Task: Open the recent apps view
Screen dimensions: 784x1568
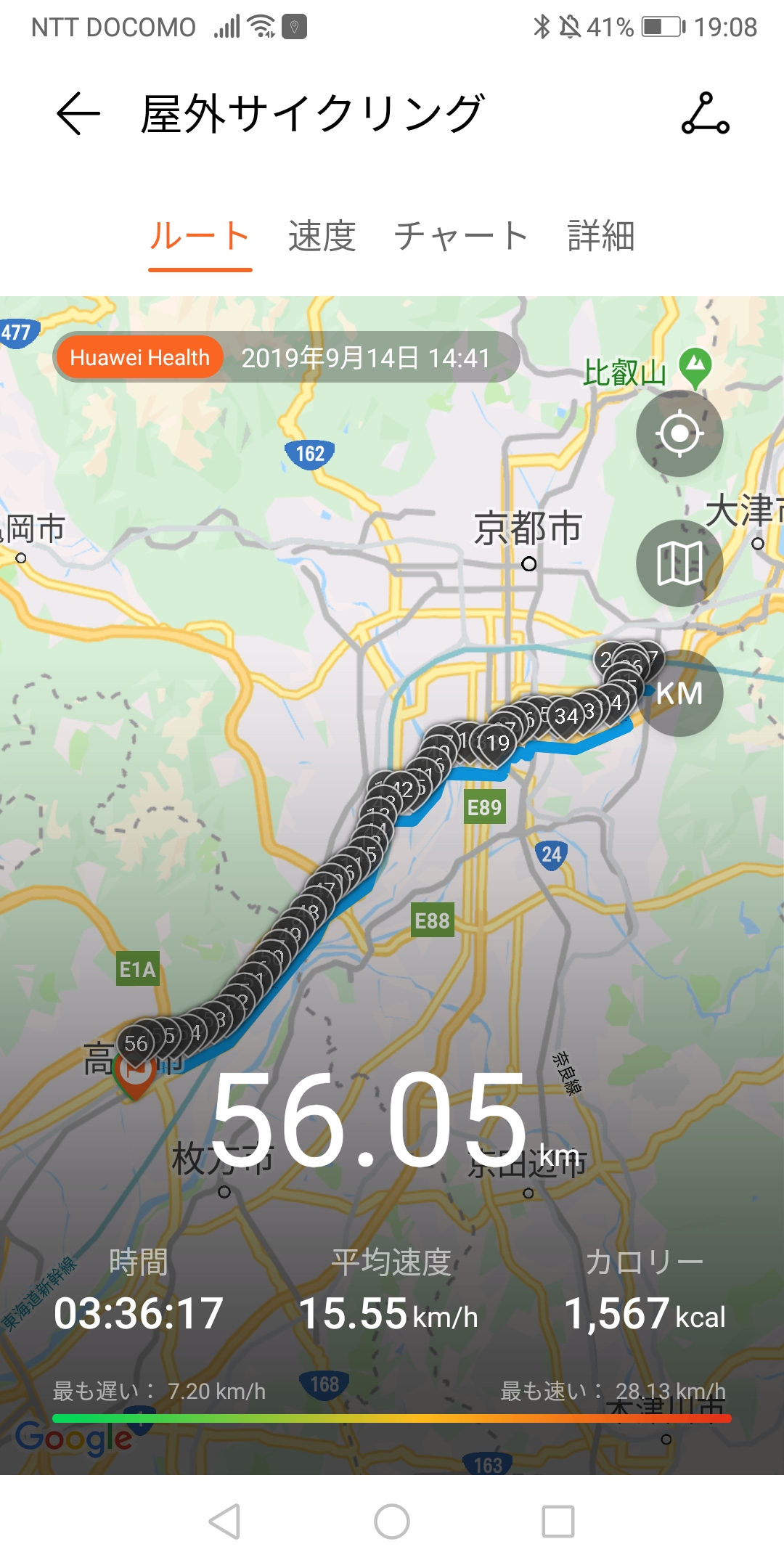Action: (x=558, y=1521)
